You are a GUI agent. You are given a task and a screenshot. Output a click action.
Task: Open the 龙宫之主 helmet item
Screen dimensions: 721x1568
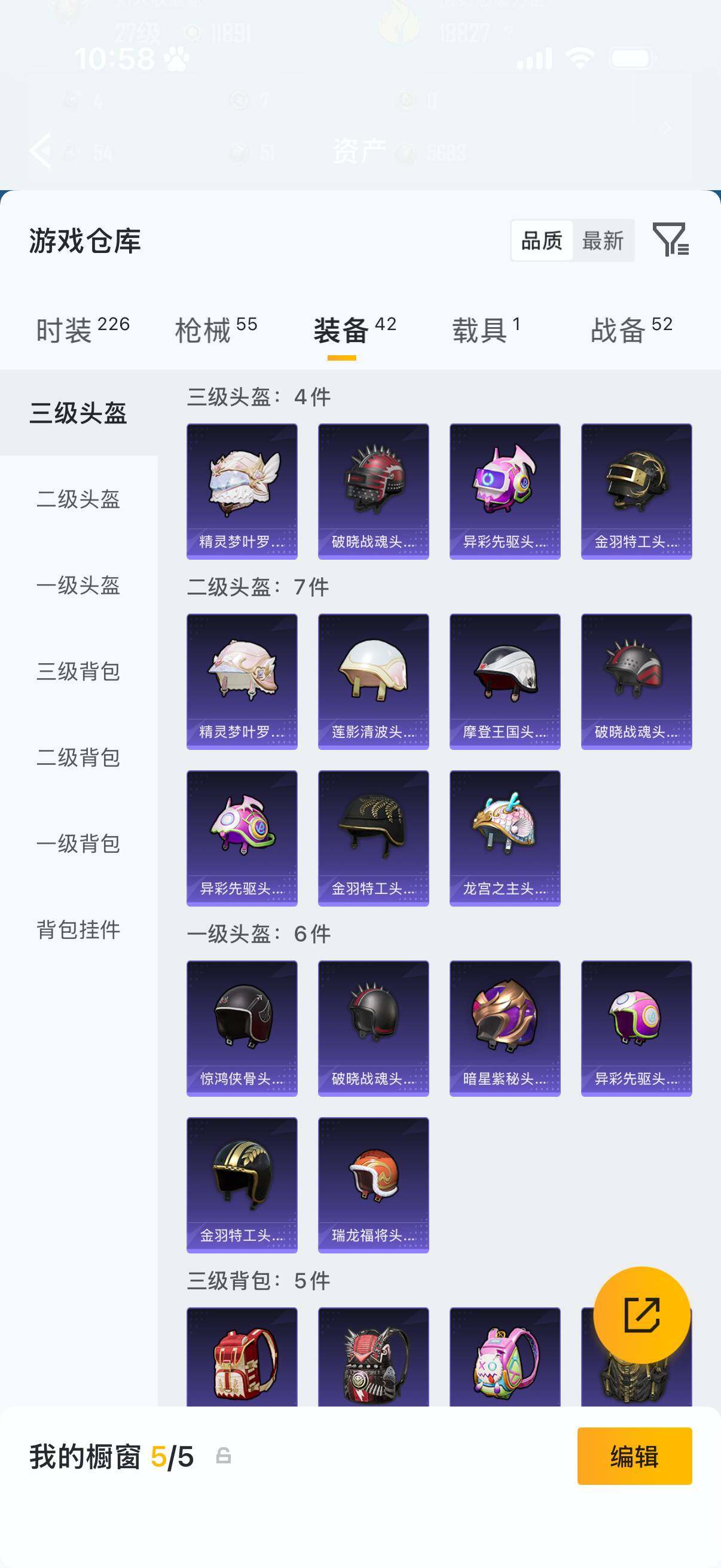[505, 838]
